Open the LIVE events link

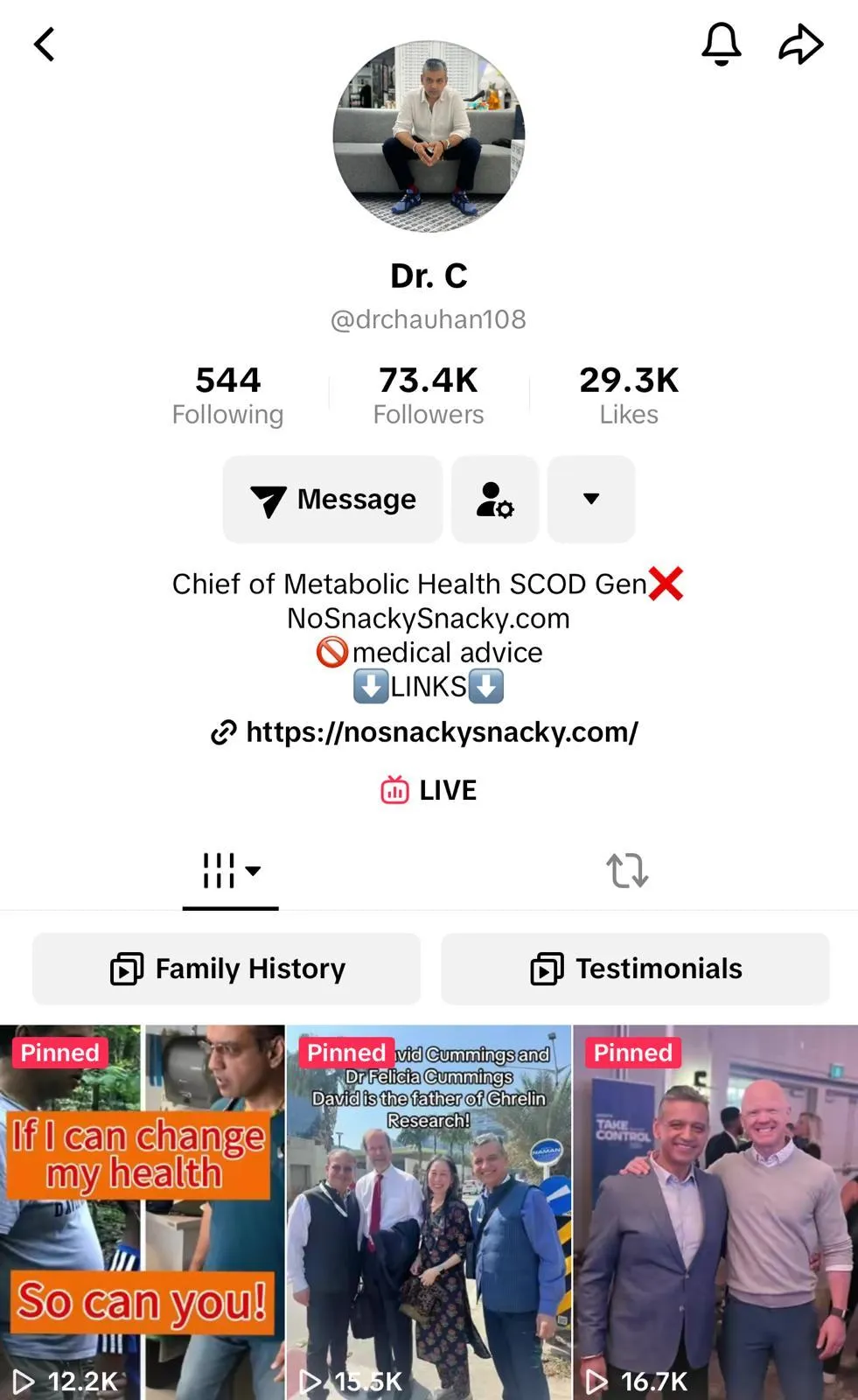tap(429, 790)
